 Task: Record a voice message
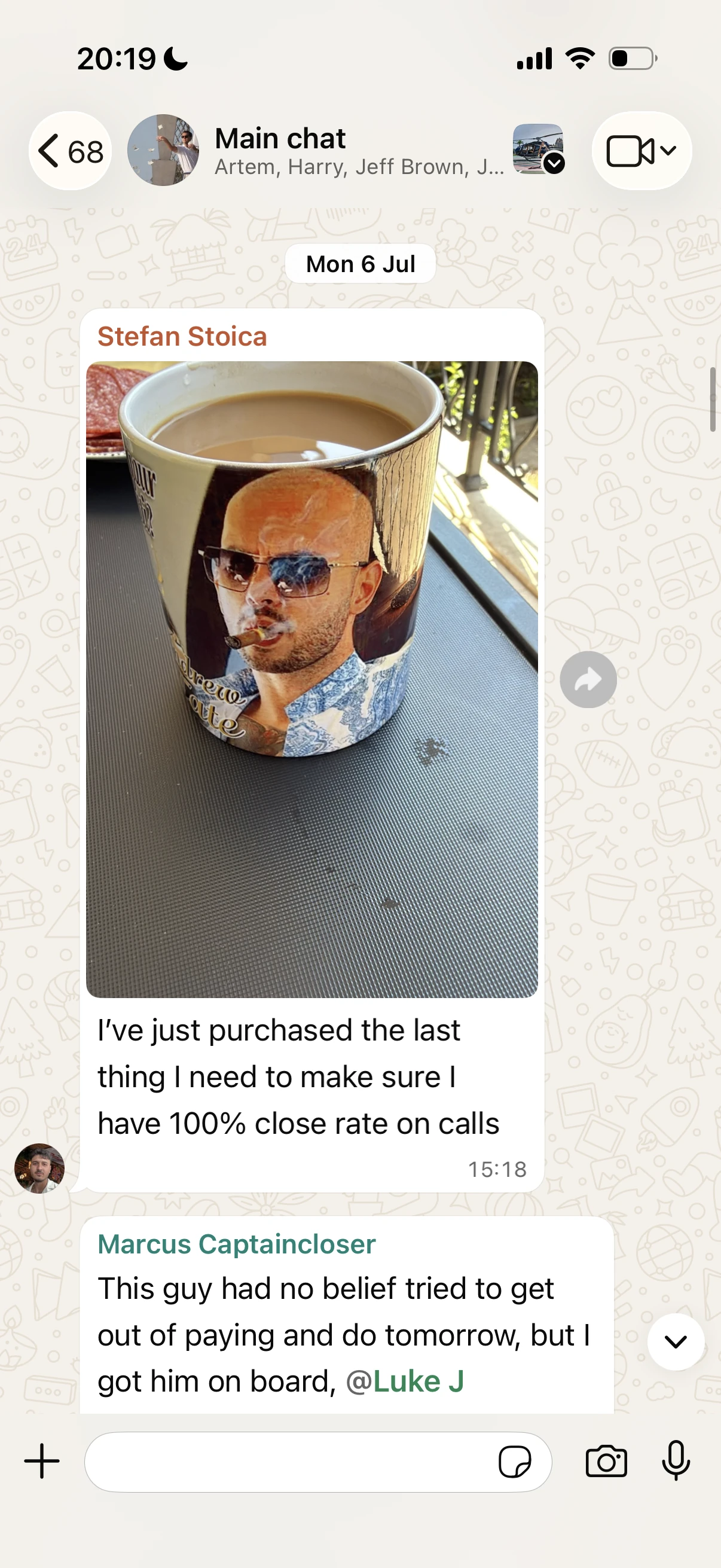(676, 1460)
